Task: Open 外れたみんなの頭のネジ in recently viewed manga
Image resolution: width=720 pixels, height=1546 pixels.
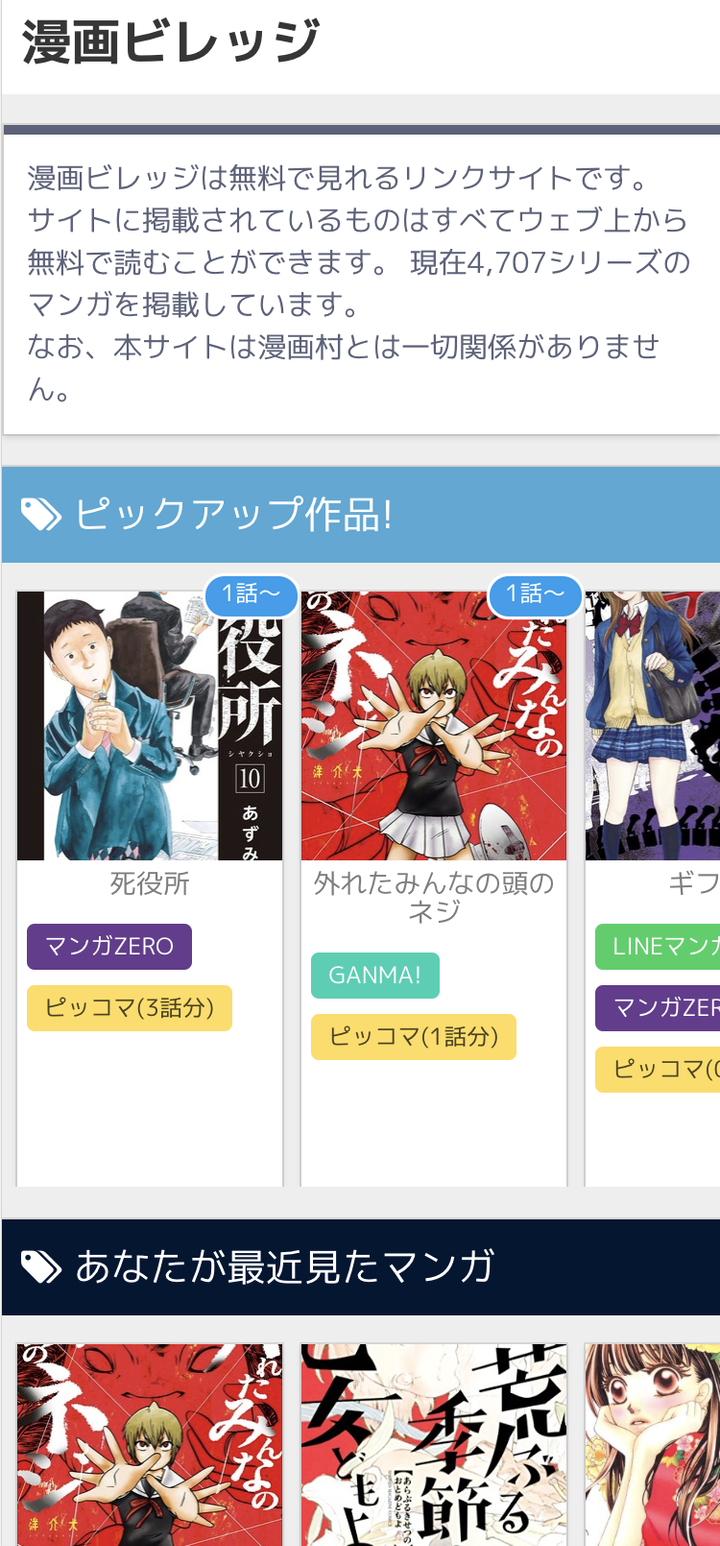Action: (x=150, y=1445)
